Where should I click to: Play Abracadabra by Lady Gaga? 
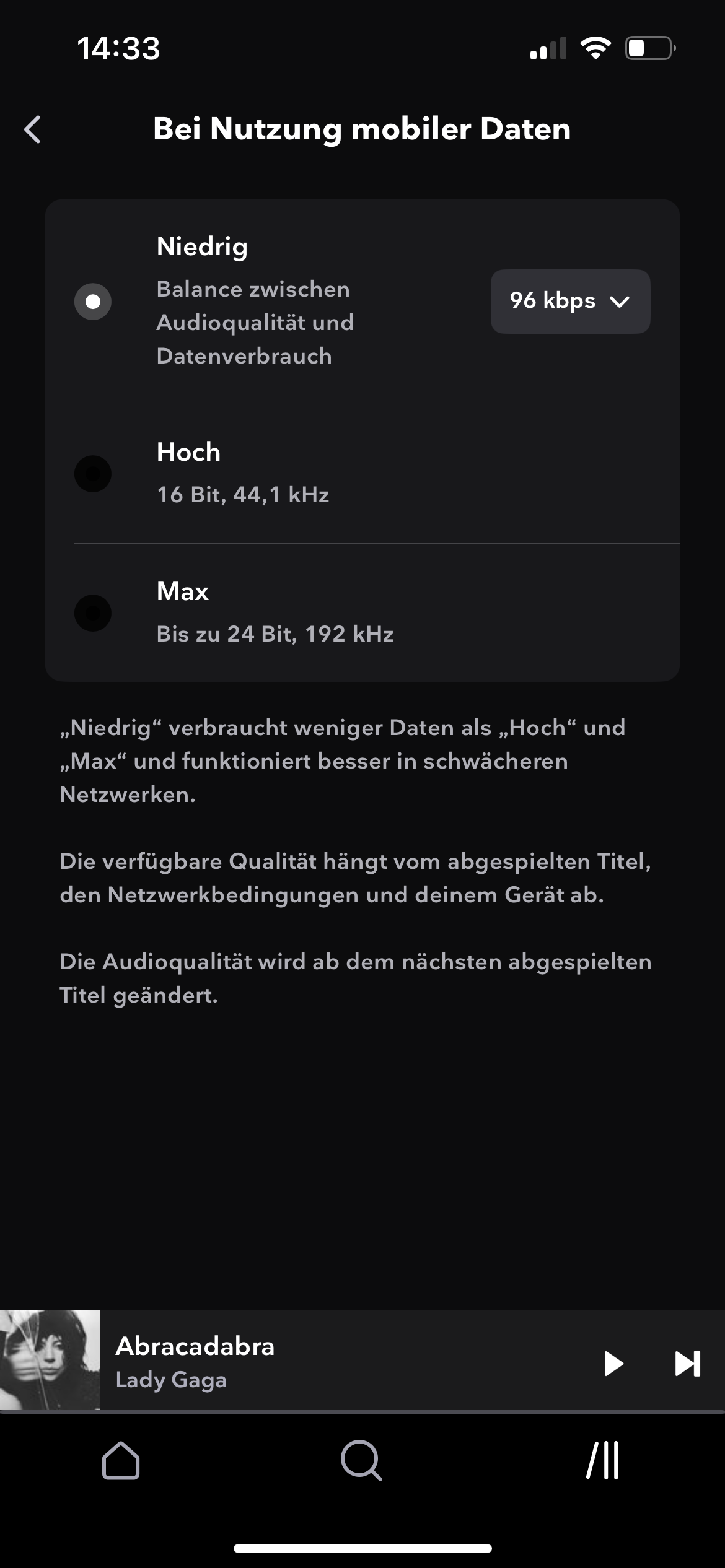coord(613,1364)
